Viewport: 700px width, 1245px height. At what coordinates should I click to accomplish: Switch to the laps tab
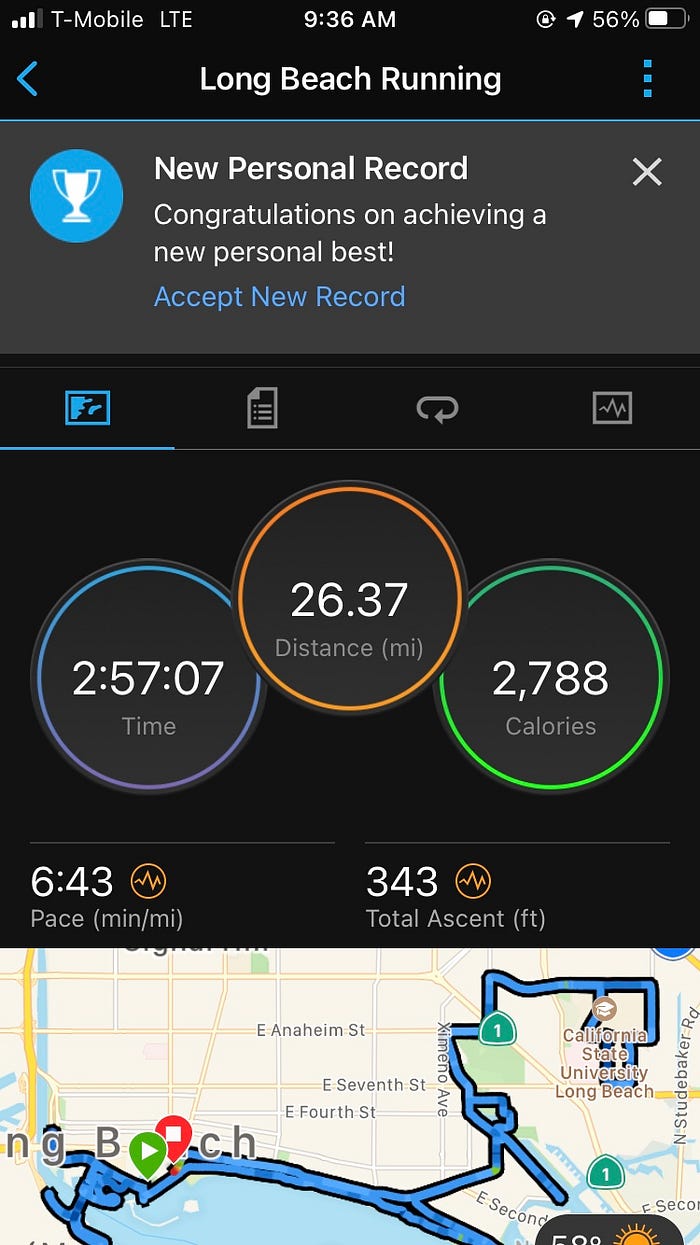click(x=437, y=408)
